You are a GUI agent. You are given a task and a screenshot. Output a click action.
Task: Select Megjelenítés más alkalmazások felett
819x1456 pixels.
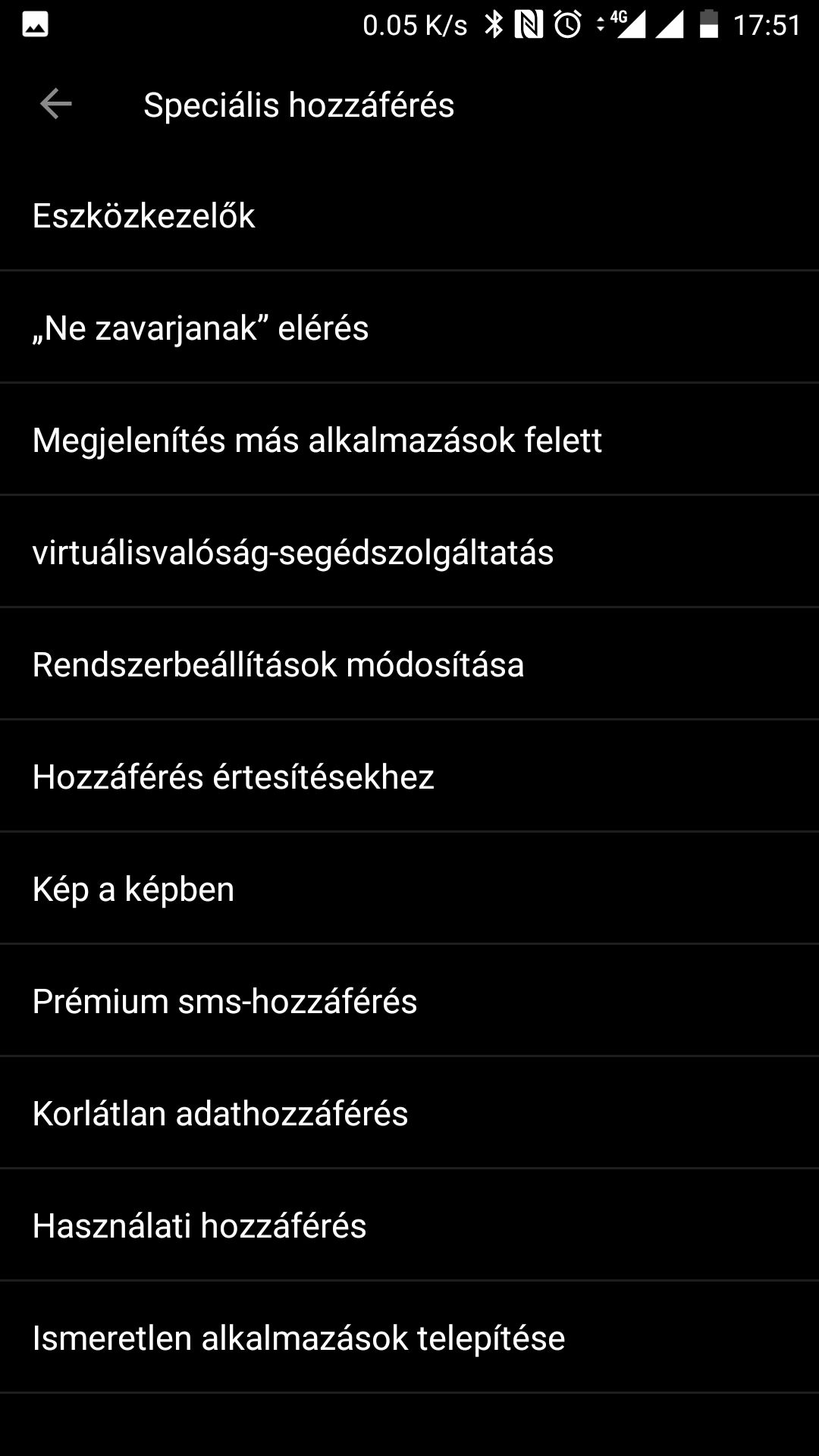point(409,439)
